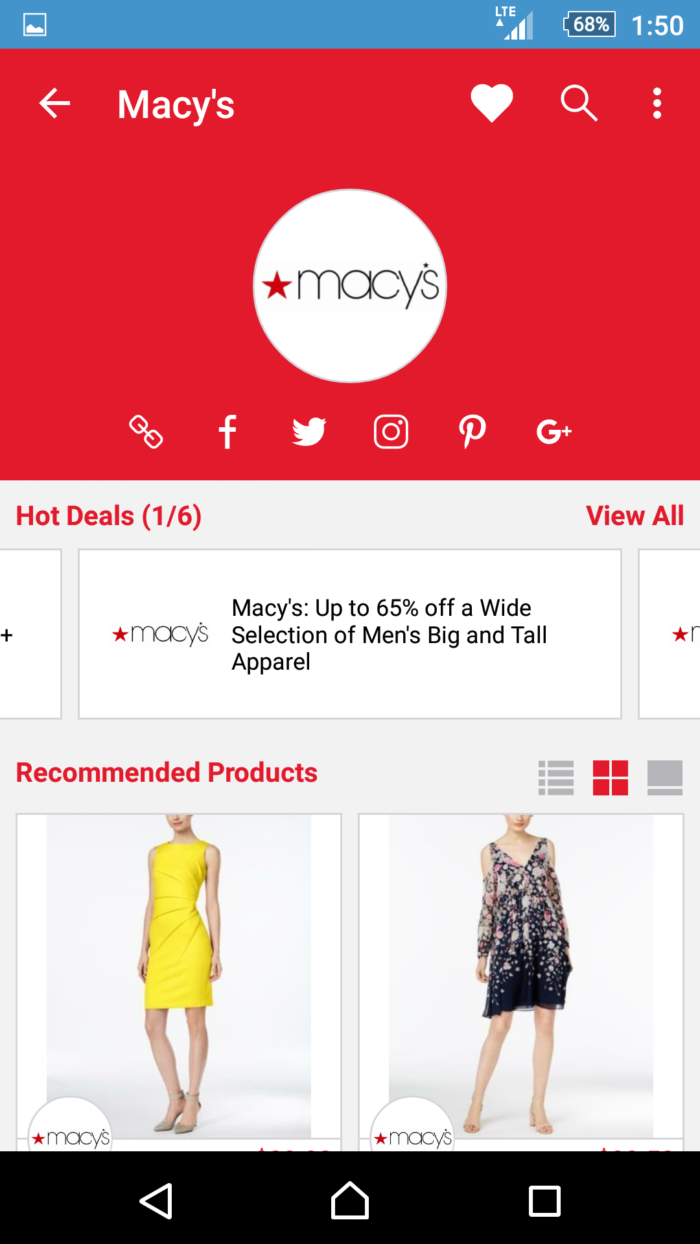Switch products to large card view

[665, 777]
